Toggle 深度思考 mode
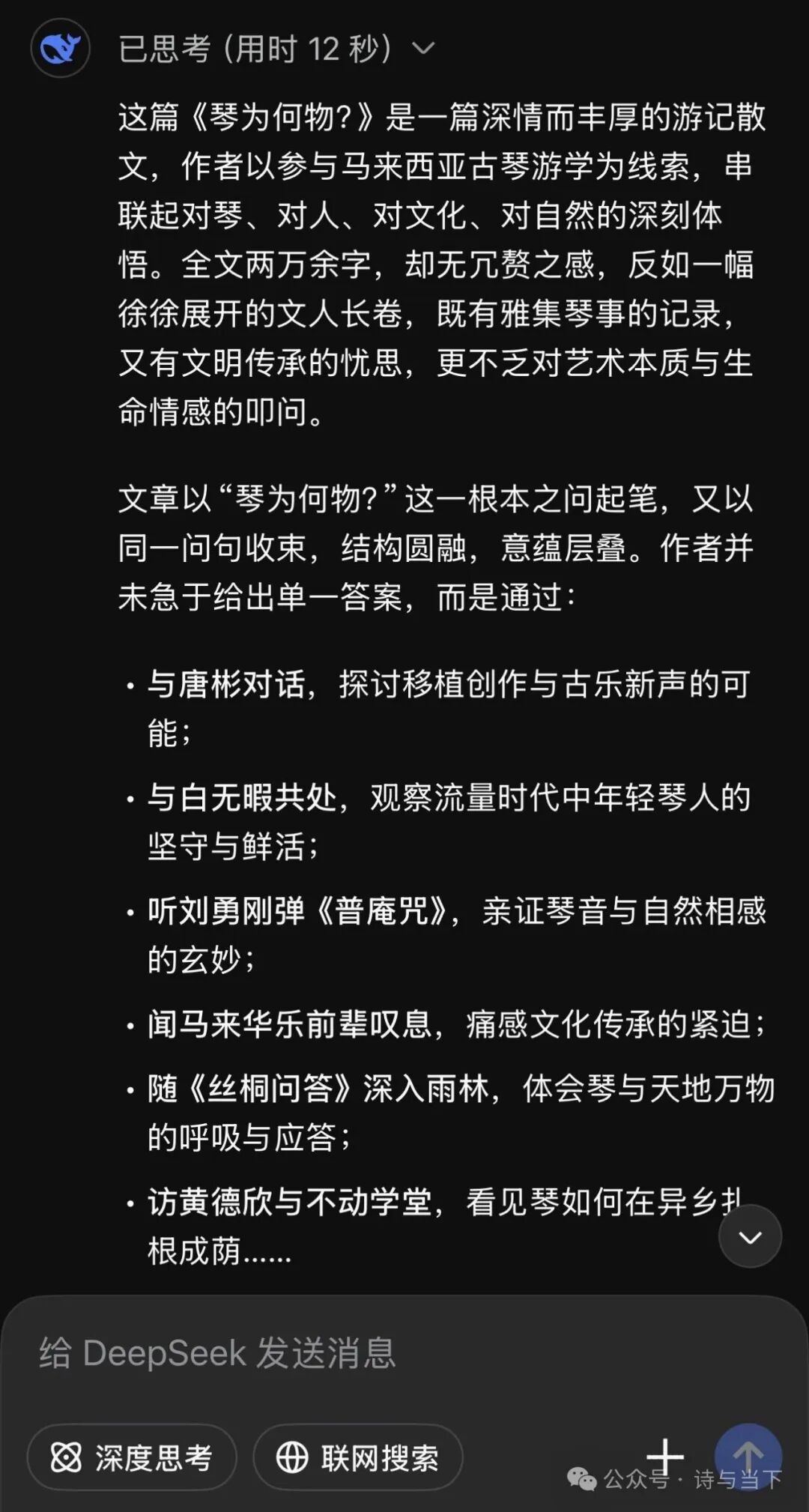 pos(132,1457)
